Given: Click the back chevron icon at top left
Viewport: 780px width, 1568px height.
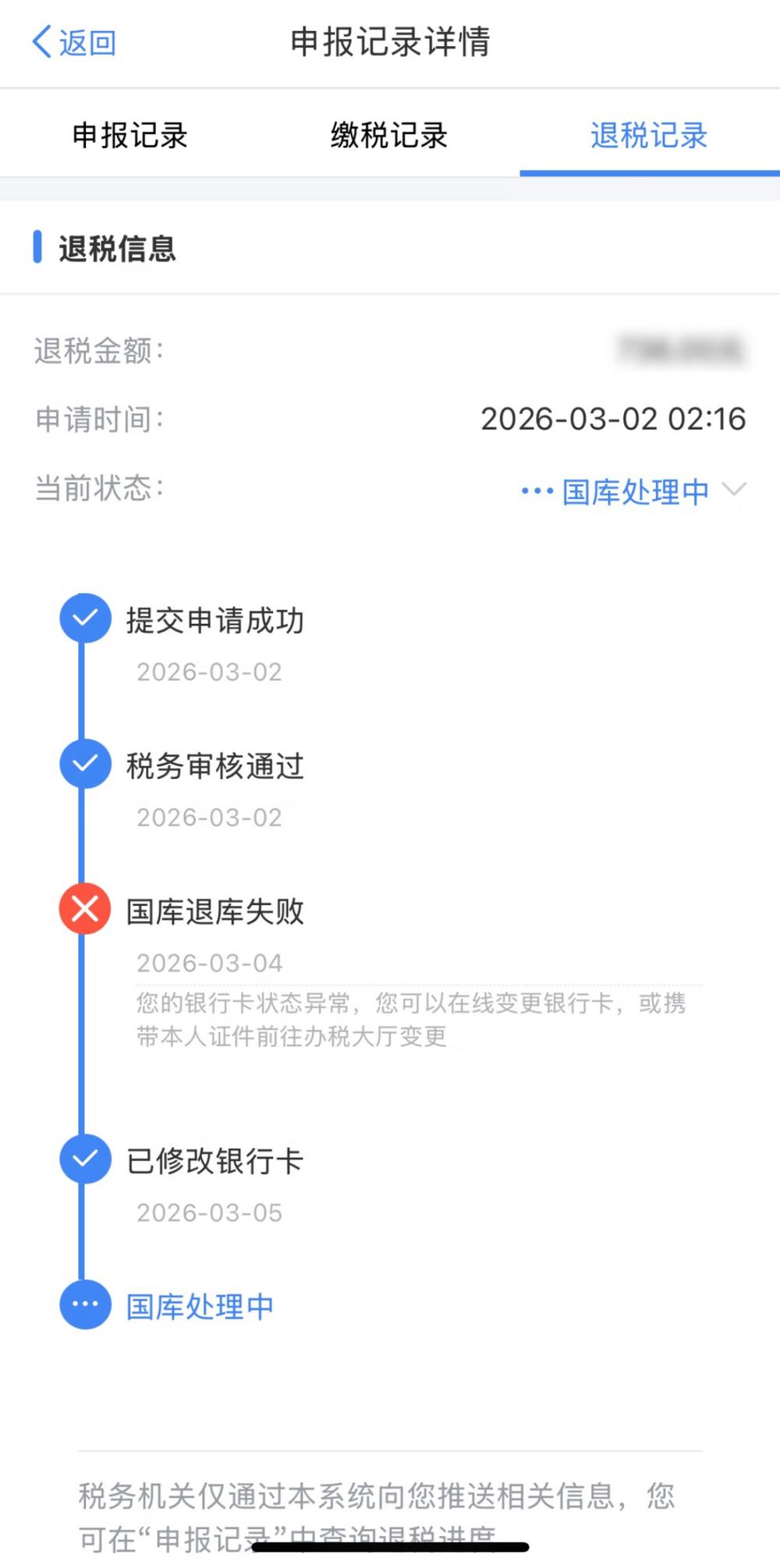Looking at the screenshot, I should pos(41,43).
